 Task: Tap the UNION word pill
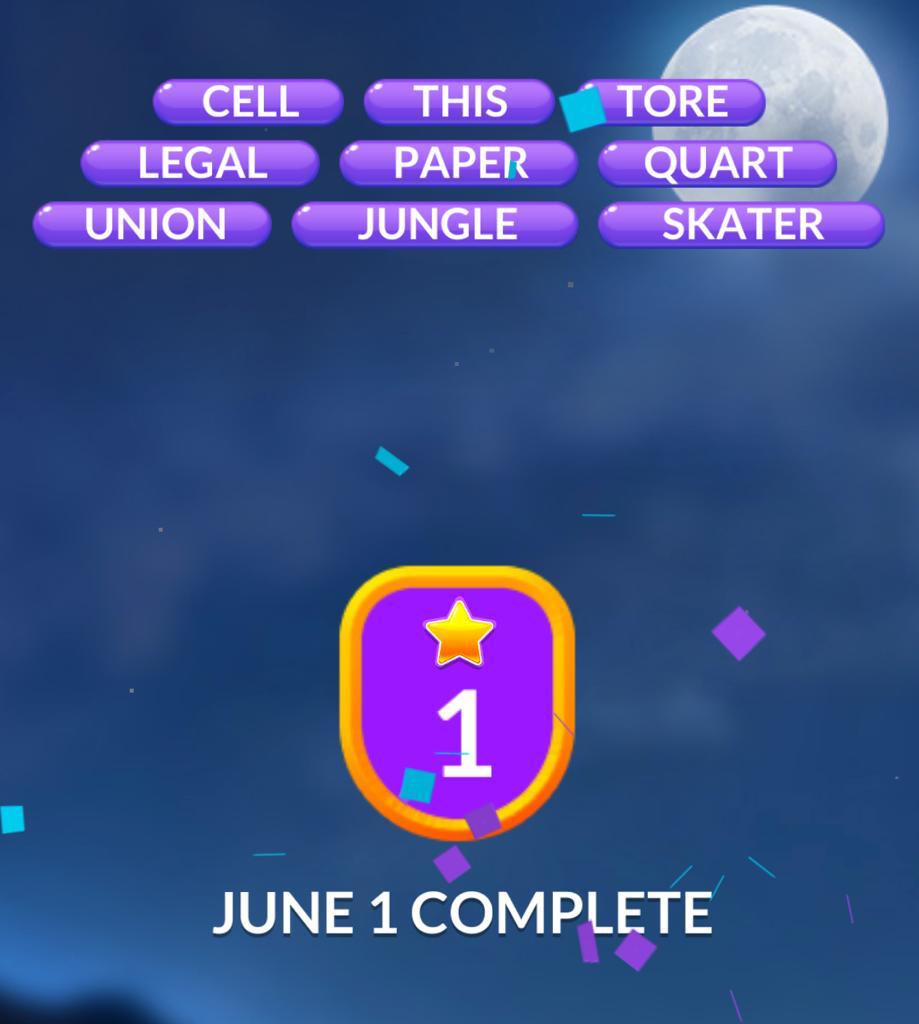click(152, 224)
